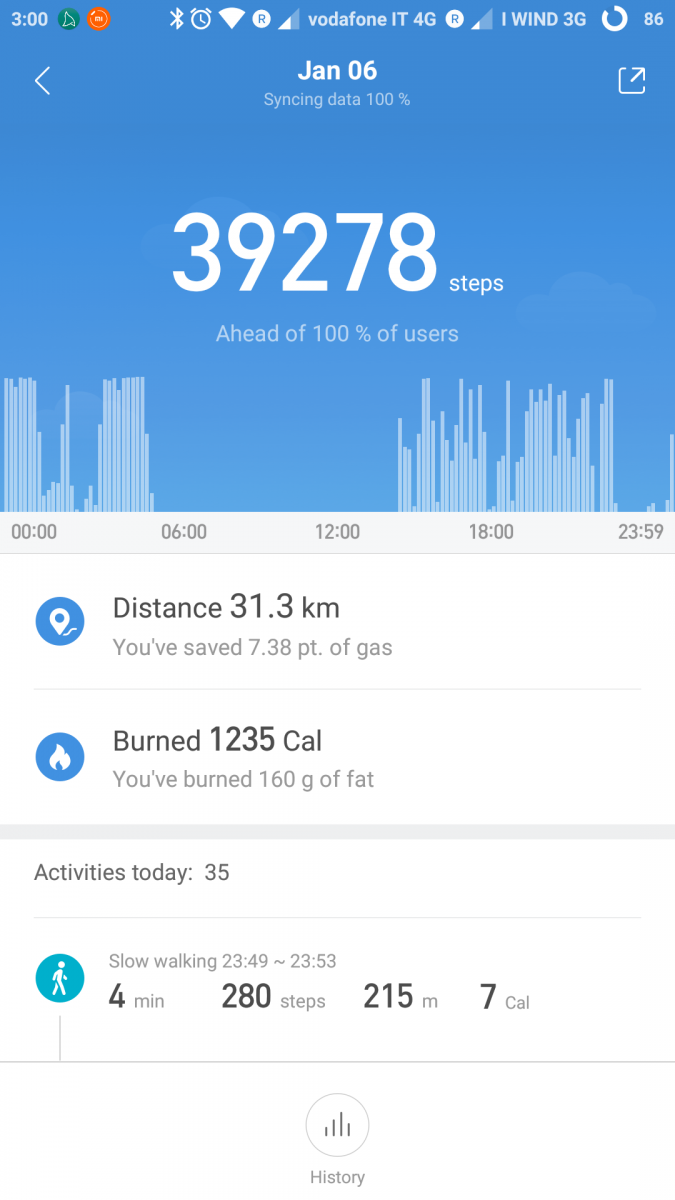Go back using the top-left arrow
Viewport: 675px width, 1200px height.
(42, 81)
